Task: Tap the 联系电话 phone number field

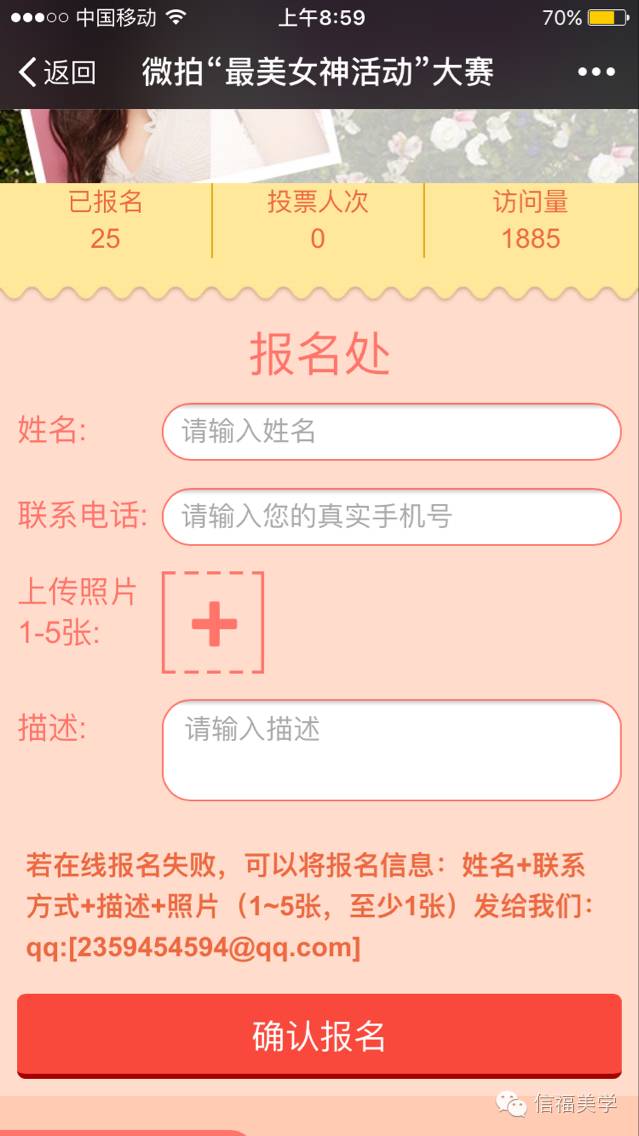Action: [391, 517]
